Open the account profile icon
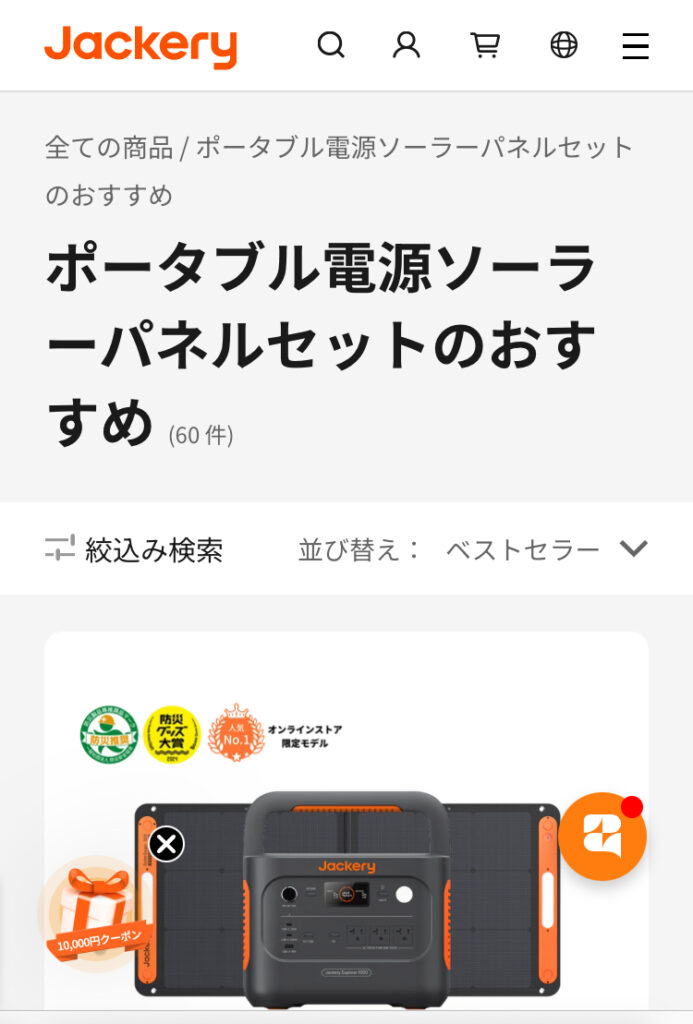Viewport: 693px width, 1024px height. (x=406, y=45)
